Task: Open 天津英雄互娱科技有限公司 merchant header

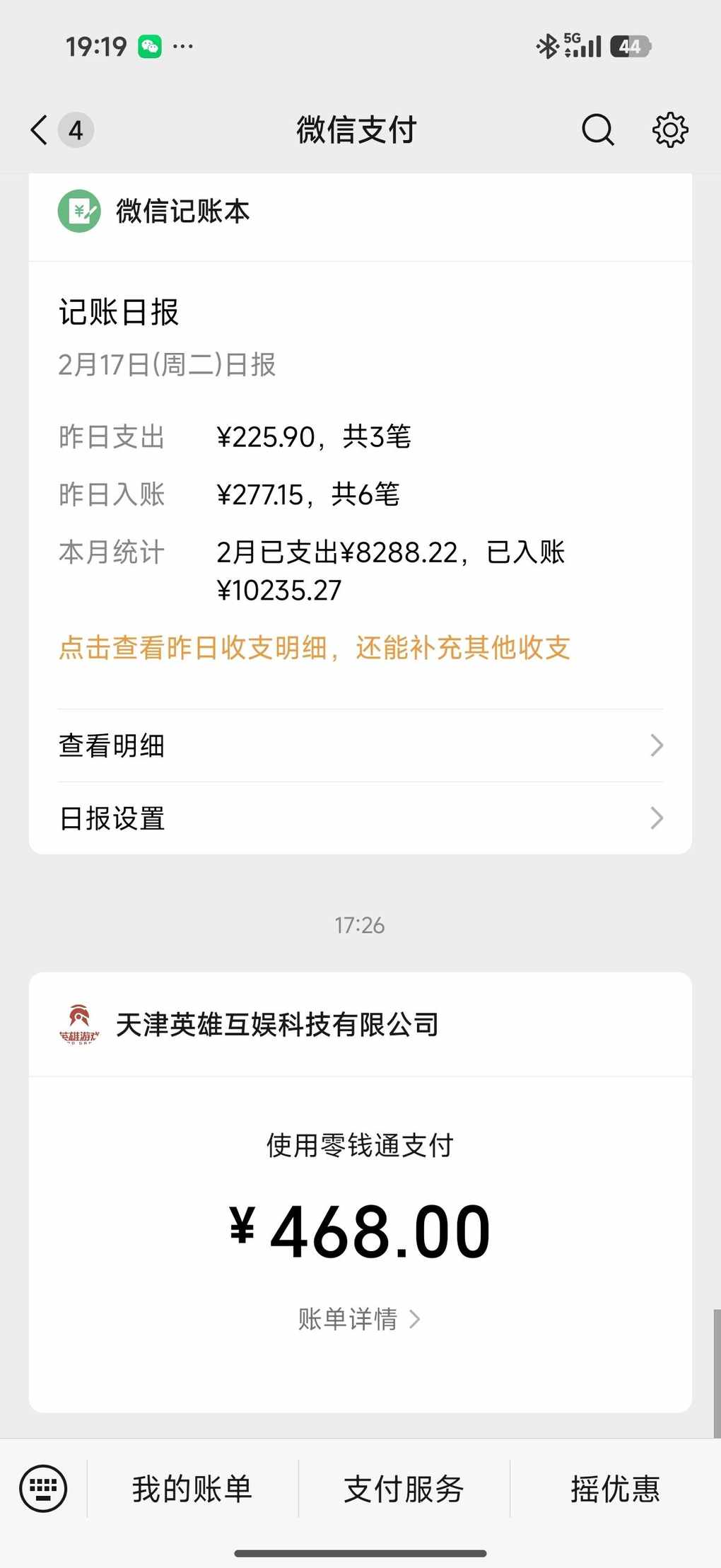Action: coord(276,1025)
